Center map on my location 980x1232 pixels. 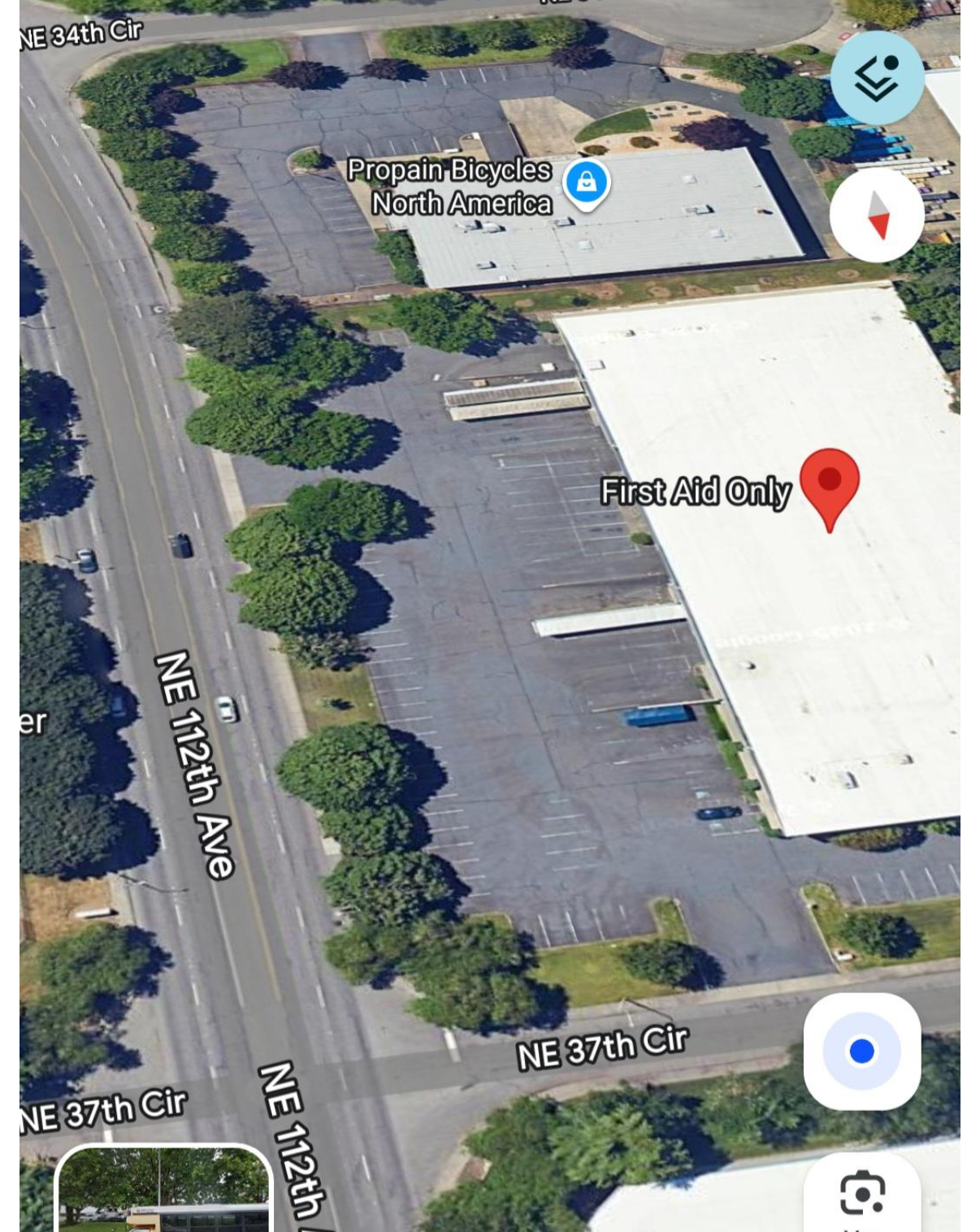(x=861, y=1051)
